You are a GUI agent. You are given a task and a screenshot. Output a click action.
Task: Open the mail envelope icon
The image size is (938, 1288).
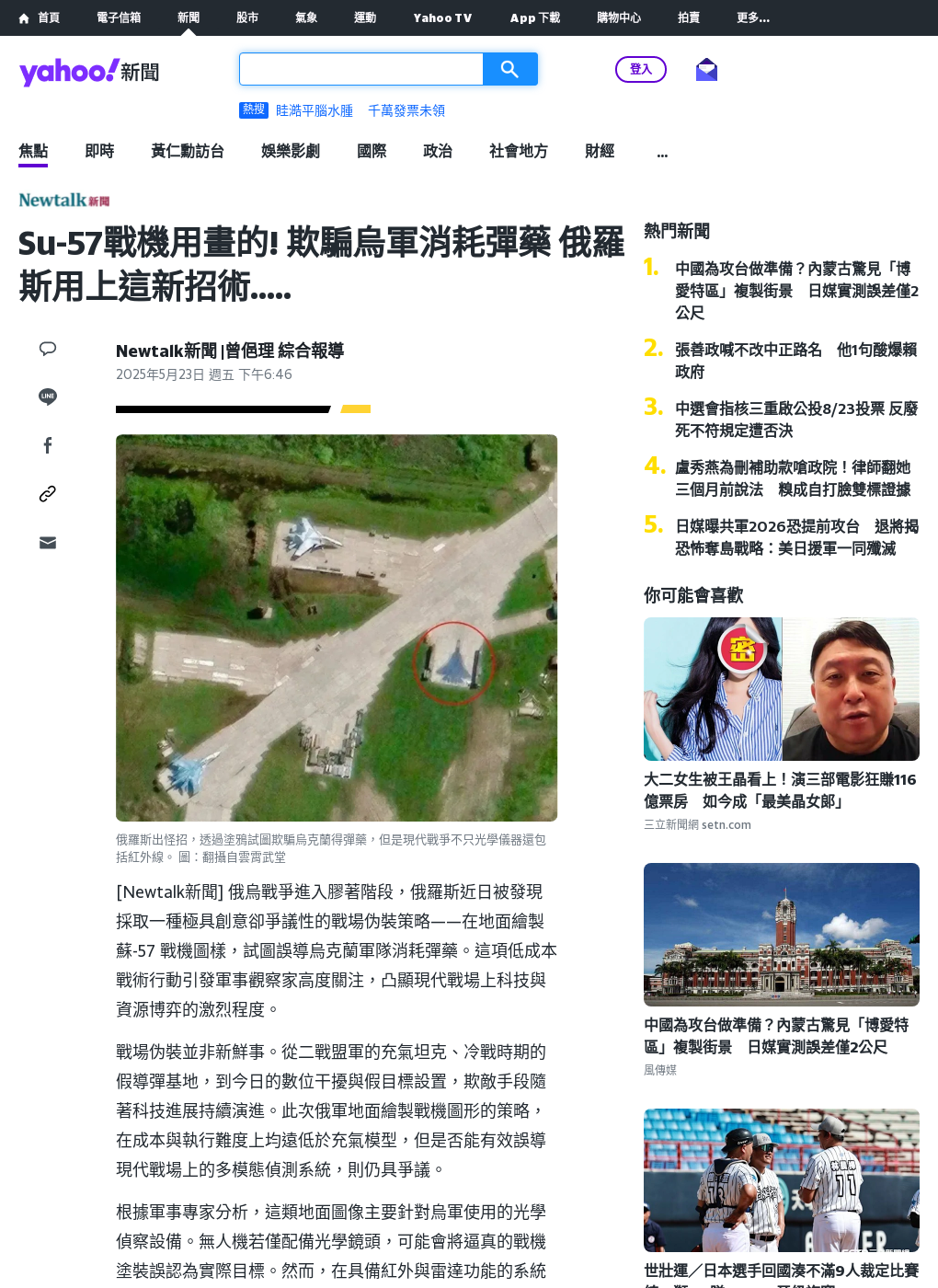(x=706, y=69)
